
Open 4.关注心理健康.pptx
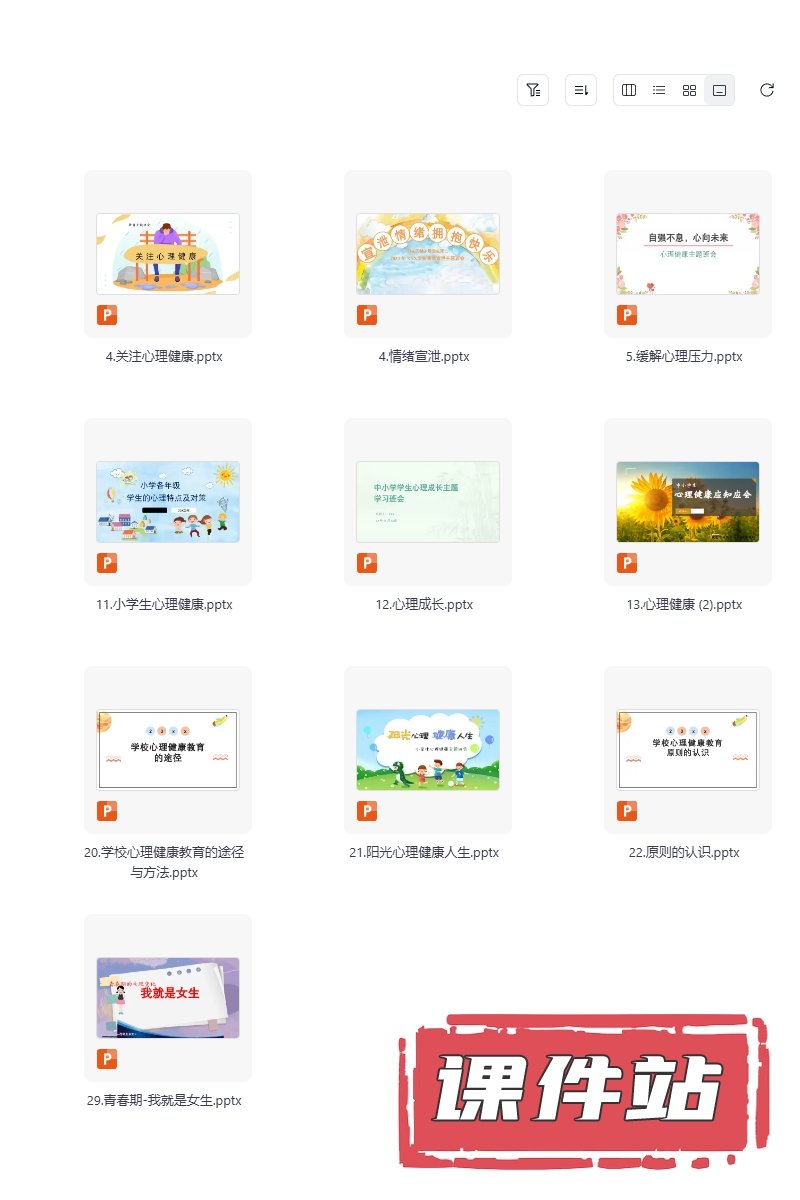tap(168, 254)
